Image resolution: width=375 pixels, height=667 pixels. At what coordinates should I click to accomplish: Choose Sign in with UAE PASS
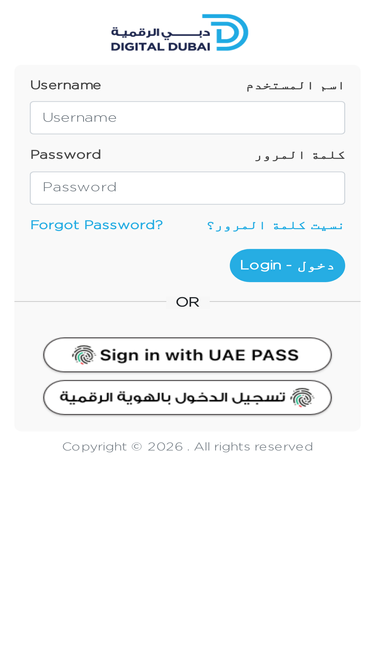187,355
